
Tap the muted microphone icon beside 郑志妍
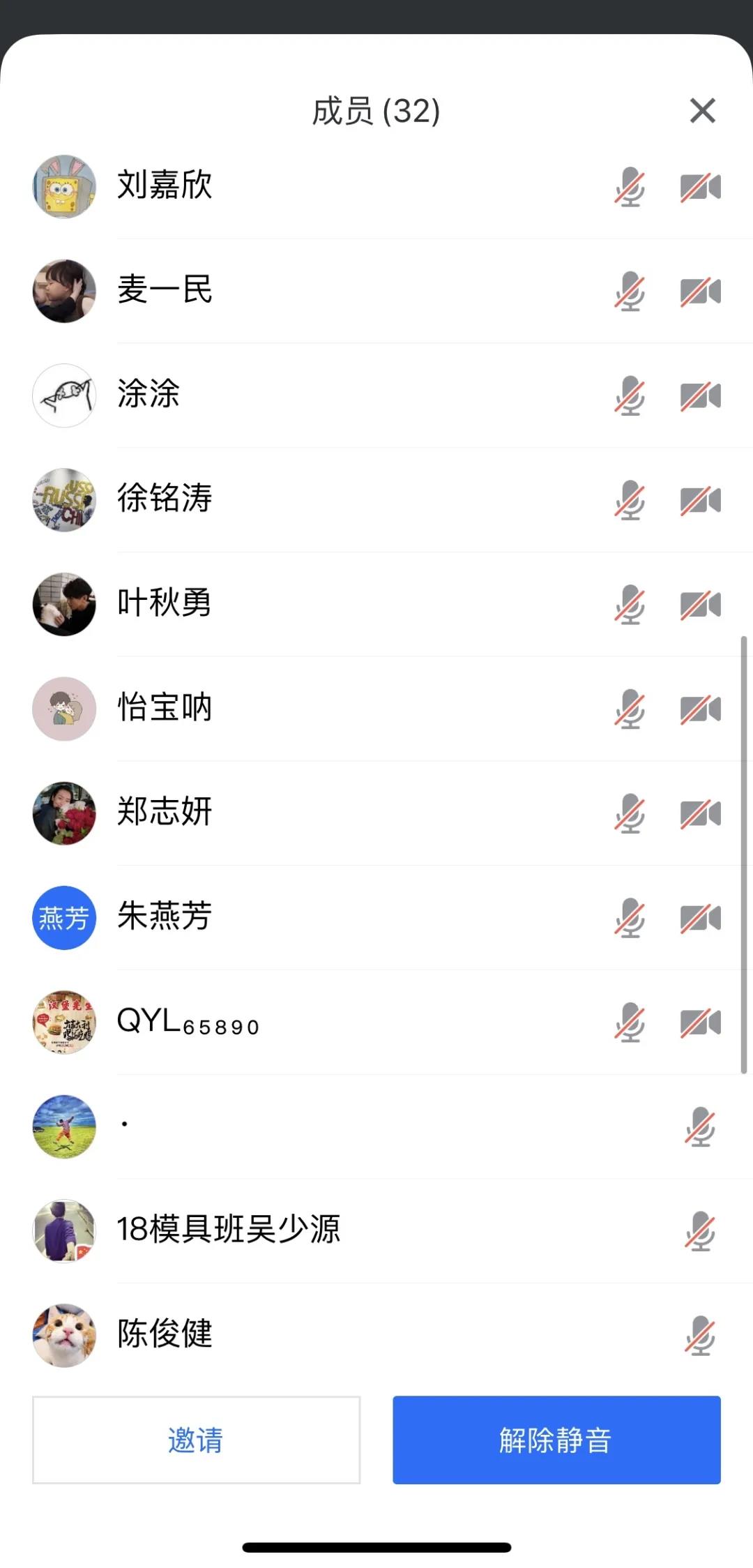pyautogui.click(x=630, y=813)
